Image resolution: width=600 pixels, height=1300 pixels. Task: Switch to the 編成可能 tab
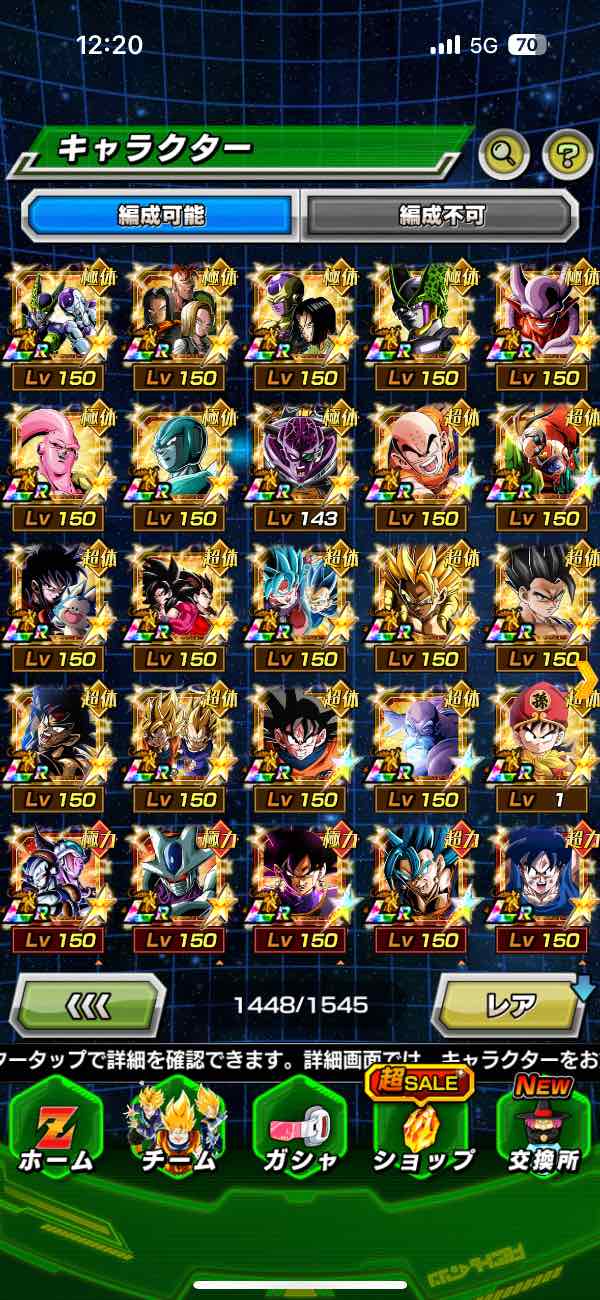click(x=161, y=214)
